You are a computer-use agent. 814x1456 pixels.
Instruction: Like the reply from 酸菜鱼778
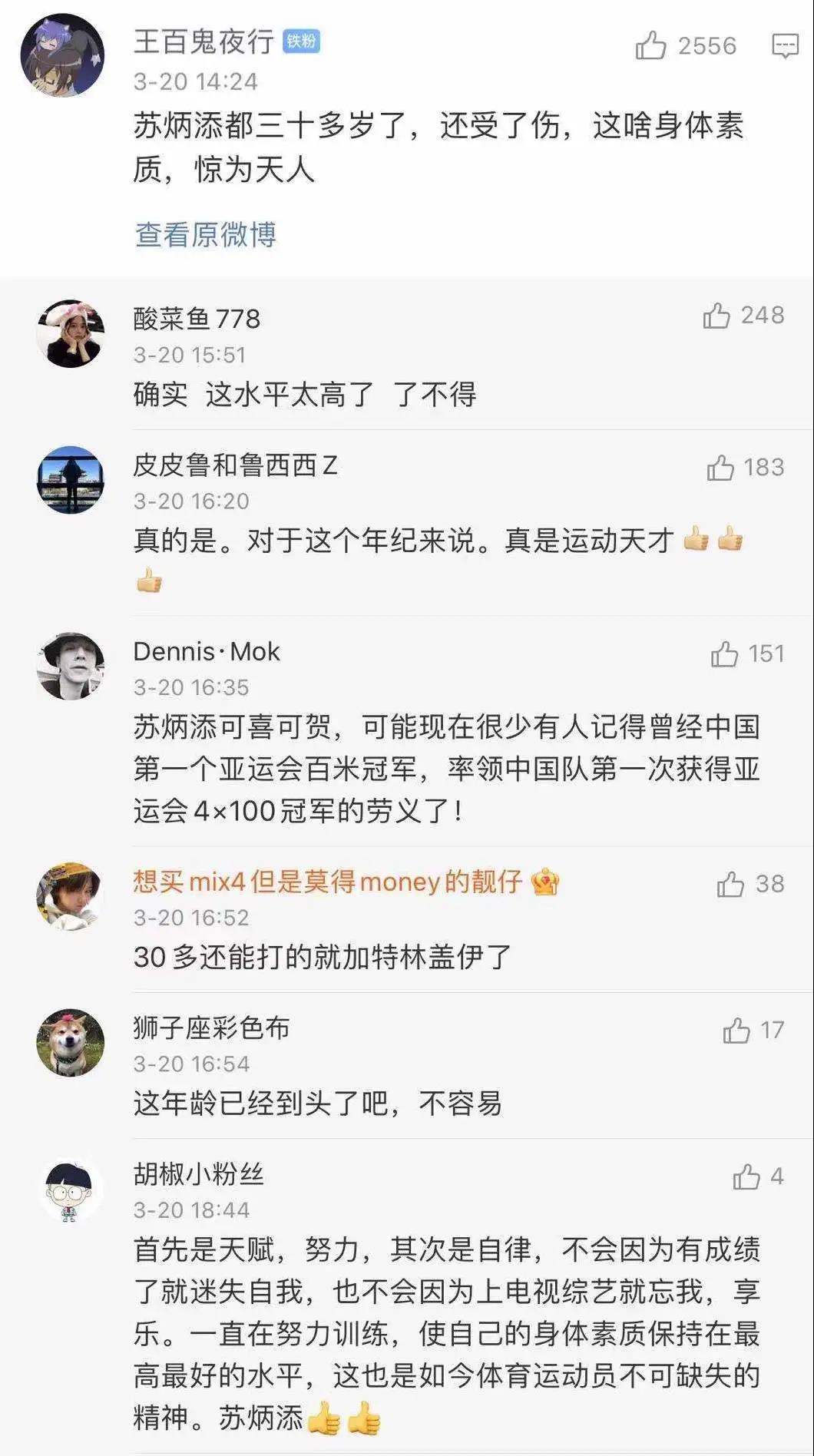pos(716,316)
